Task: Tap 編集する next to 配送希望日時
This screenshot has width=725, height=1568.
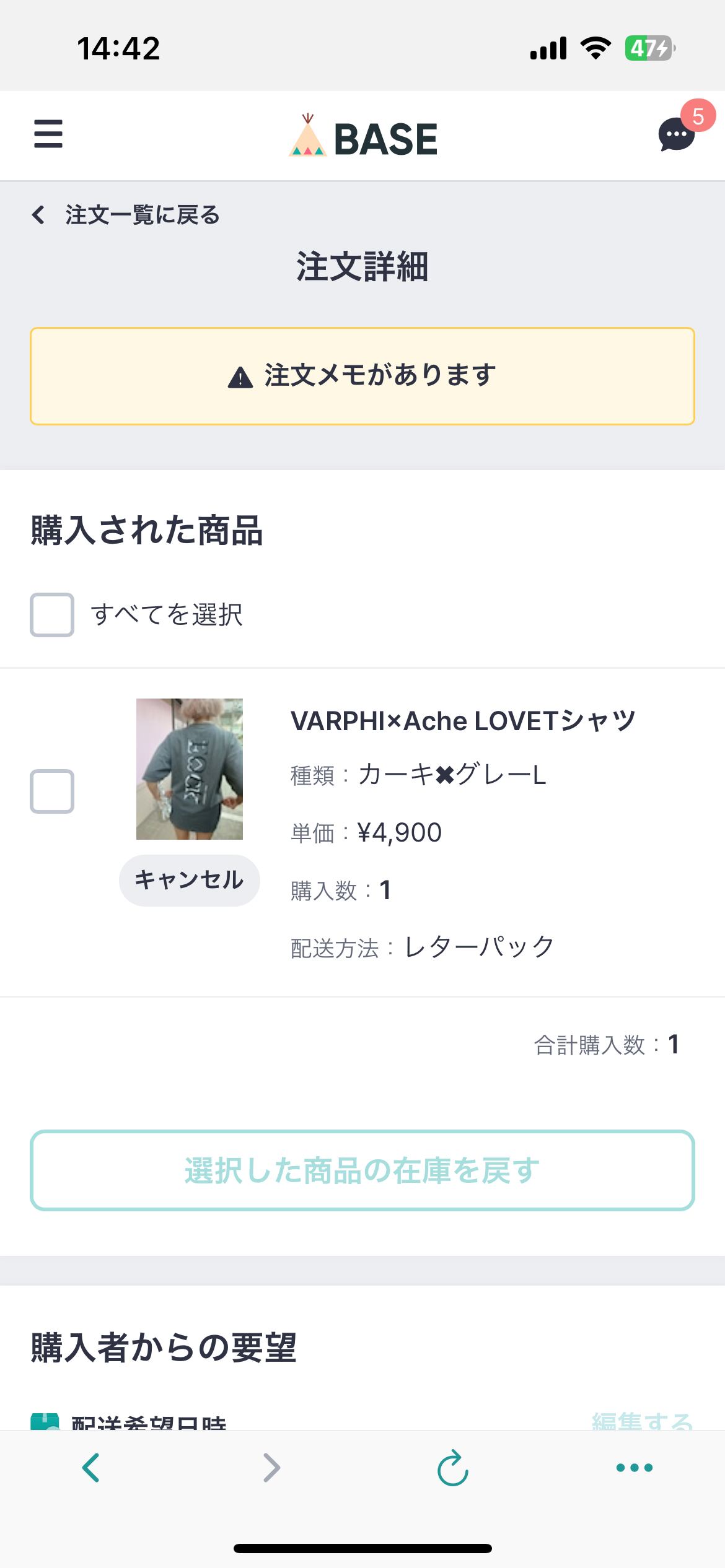Action: click(642, 1421)
